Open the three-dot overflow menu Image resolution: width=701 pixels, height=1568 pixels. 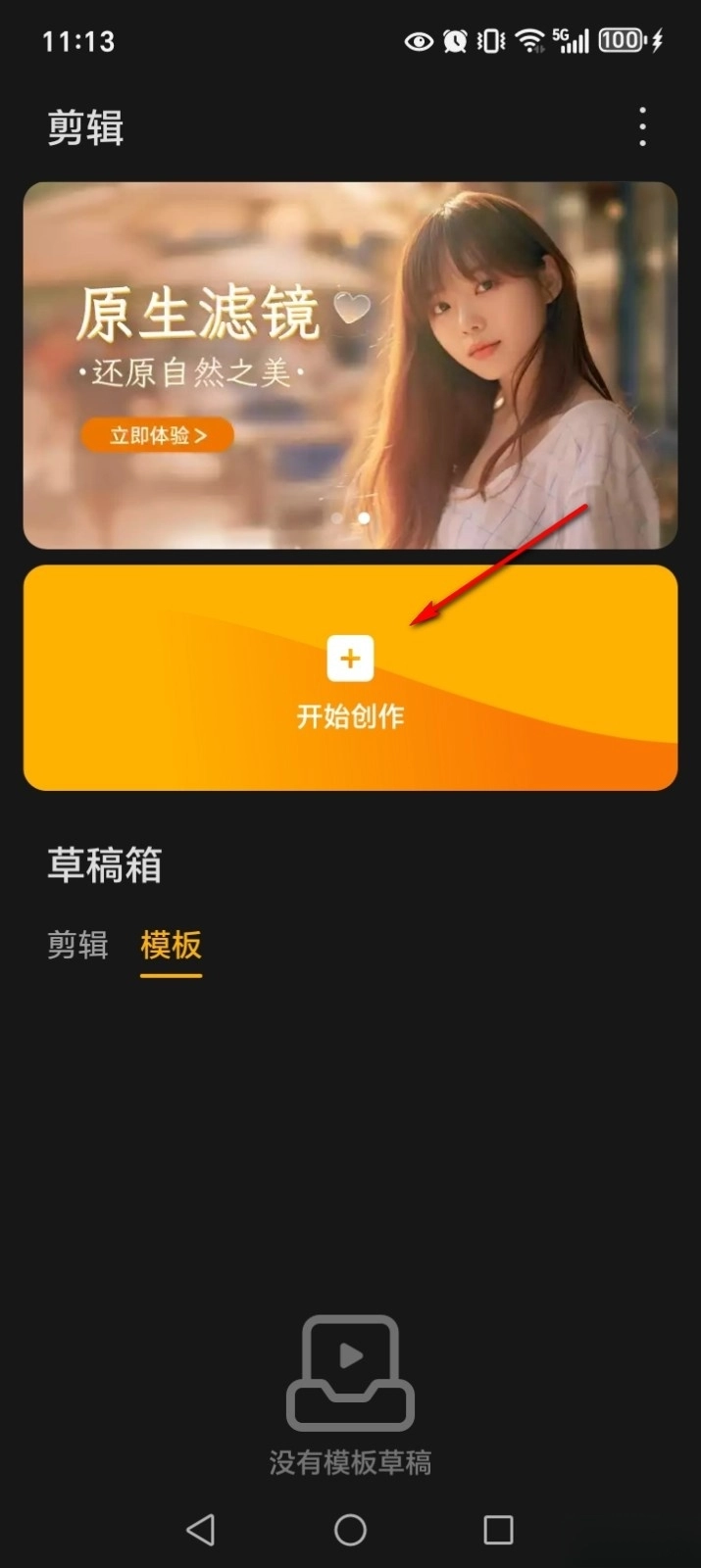pyautogui.click(x=642, y=127)
